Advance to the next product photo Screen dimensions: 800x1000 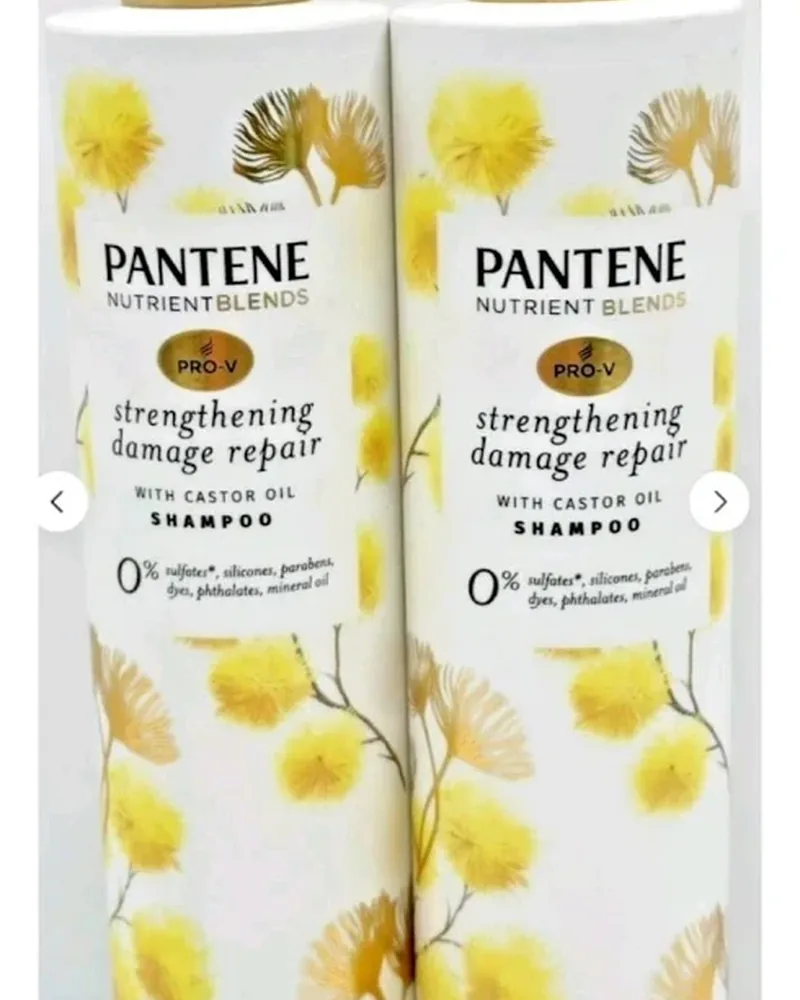720,502
